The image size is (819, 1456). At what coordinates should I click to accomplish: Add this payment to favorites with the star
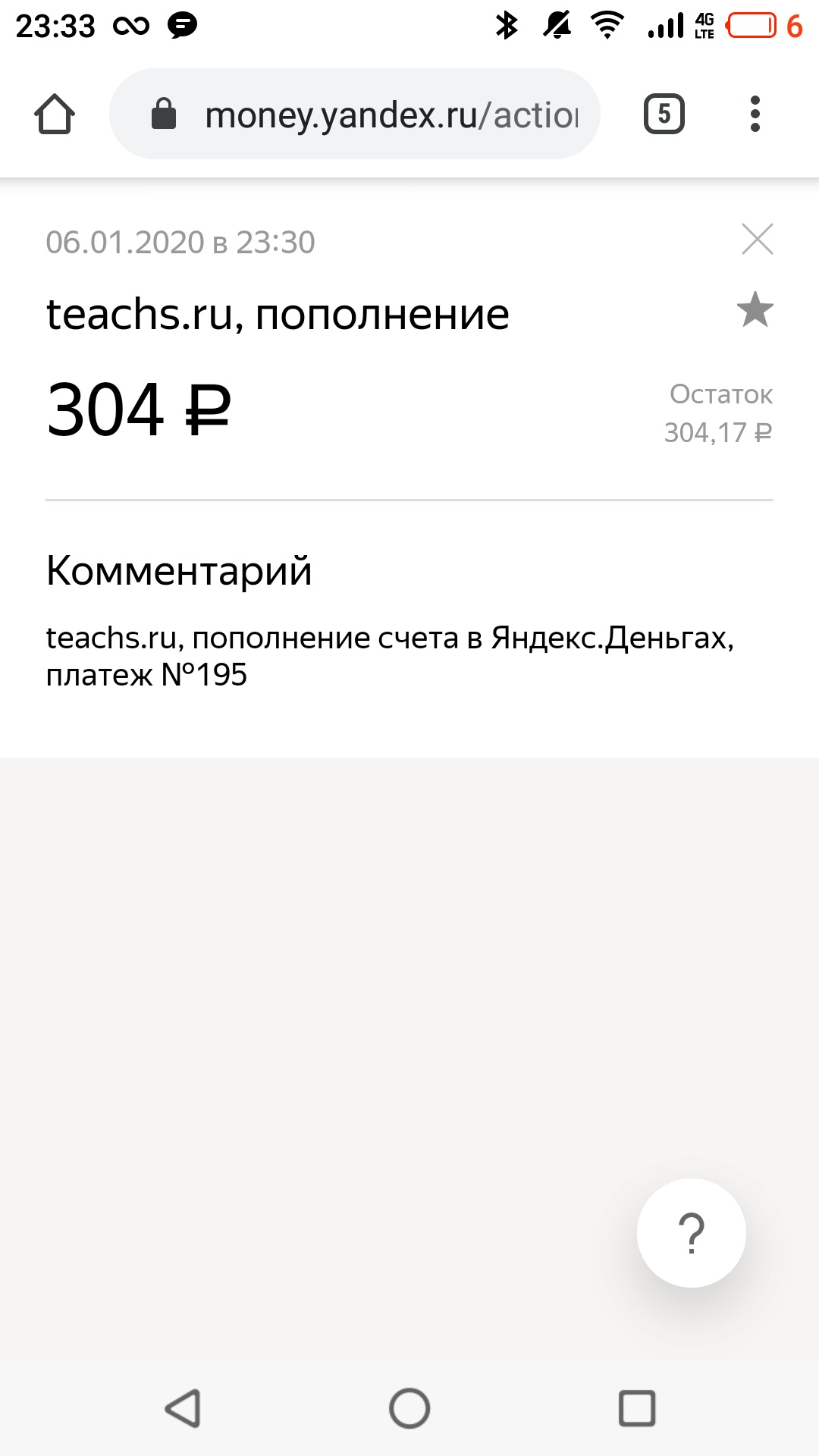(x=755, y=309)
